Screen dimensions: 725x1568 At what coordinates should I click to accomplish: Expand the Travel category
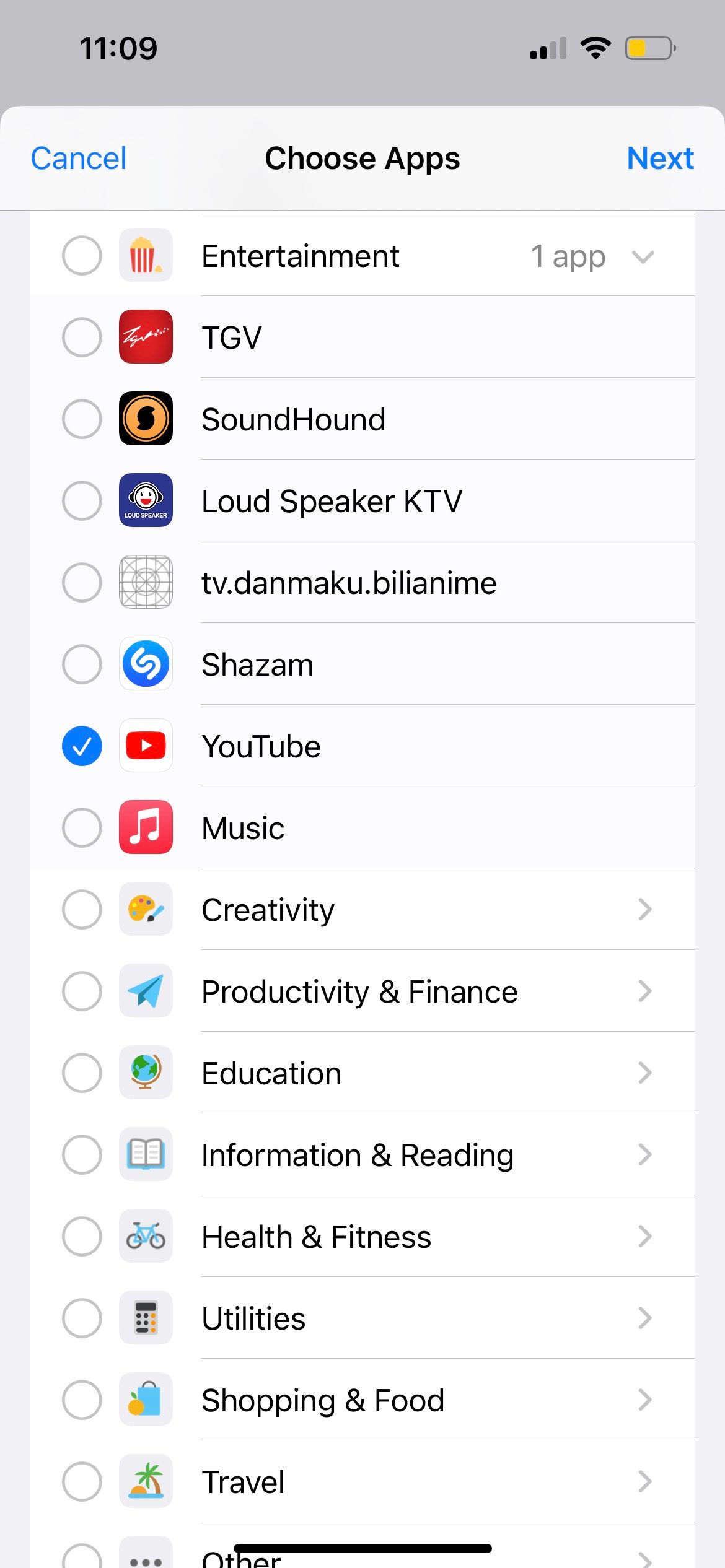tap(644, 1482)
